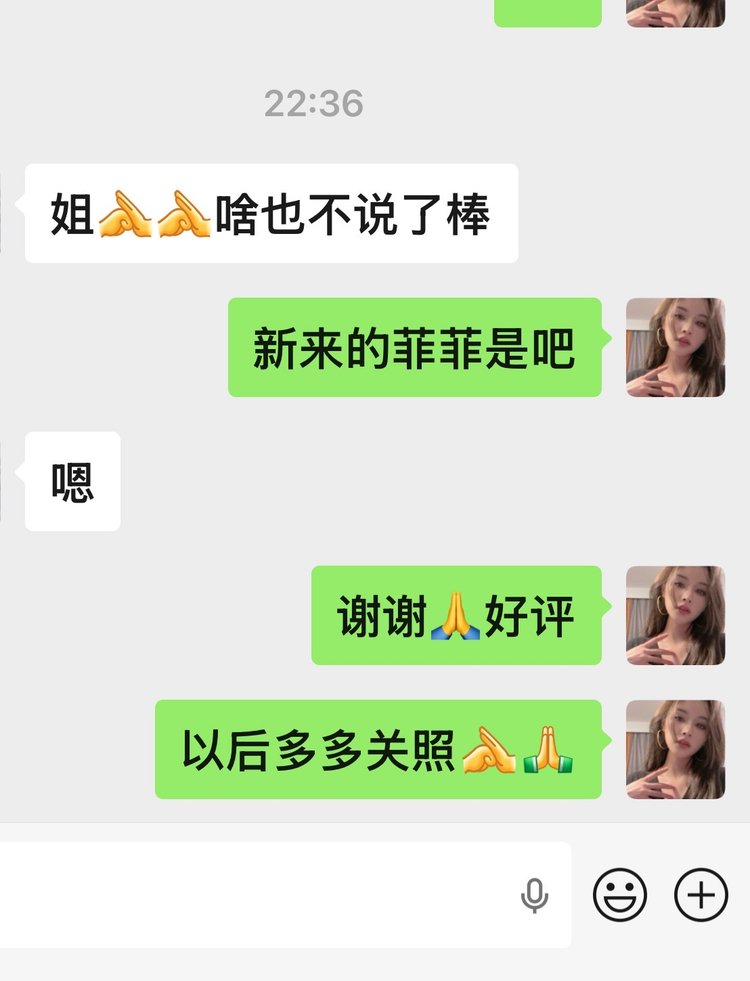Open the emoji sticker panel
Image resolution: width=750 pixels, height=981 pixels.
pos(620,893)
